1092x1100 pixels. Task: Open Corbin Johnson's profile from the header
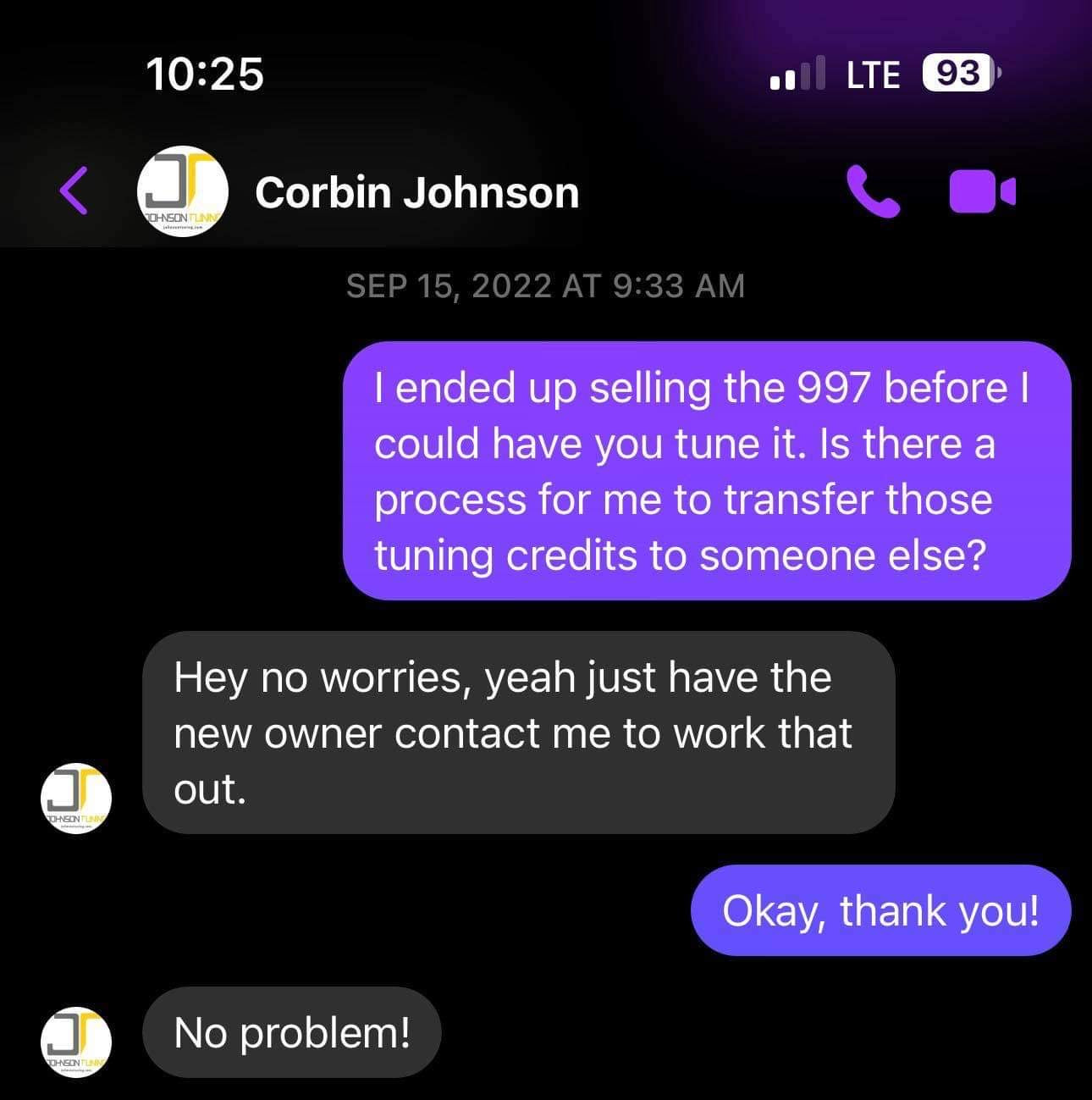(416, 192)
